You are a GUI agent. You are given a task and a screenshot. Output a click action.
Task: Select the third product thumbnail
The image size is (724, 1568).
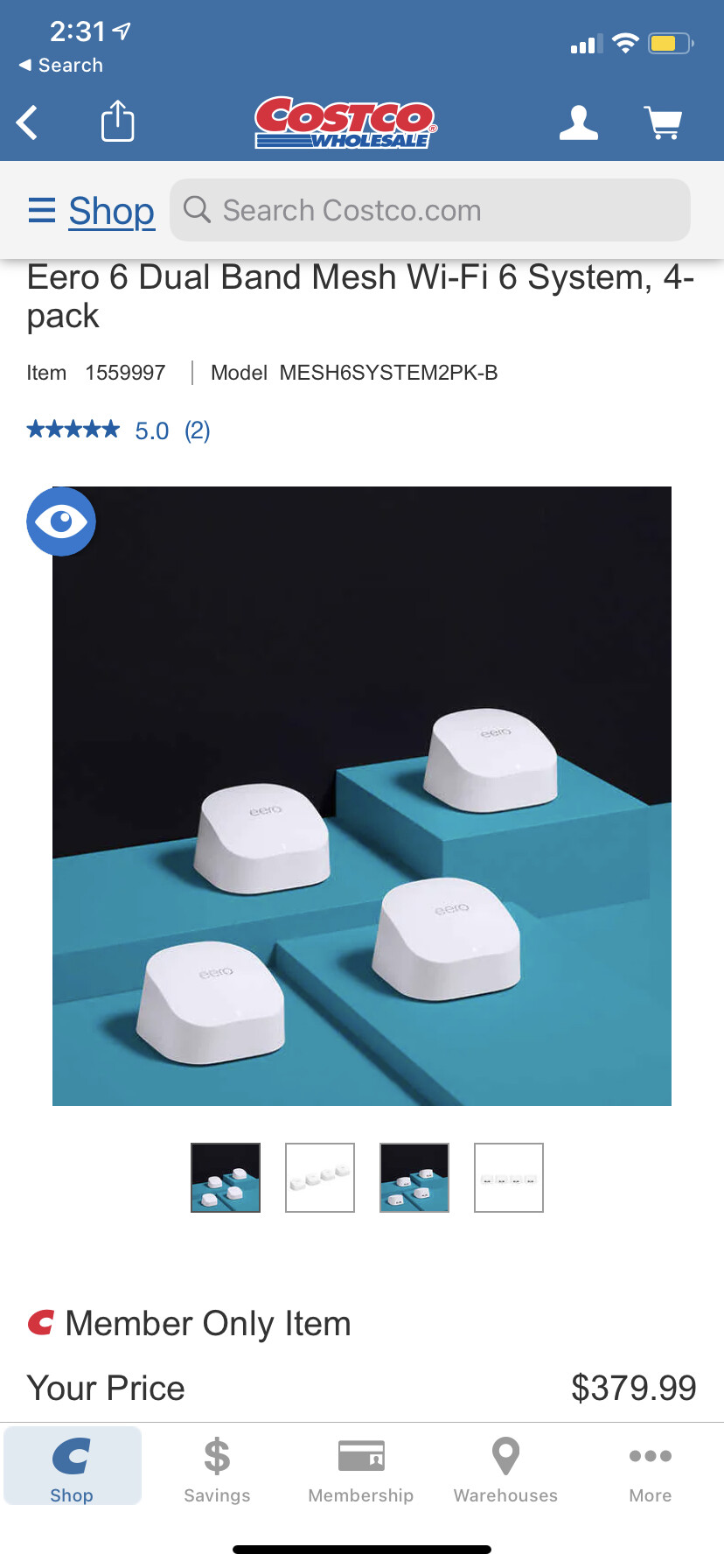(x=414, y=1177)
